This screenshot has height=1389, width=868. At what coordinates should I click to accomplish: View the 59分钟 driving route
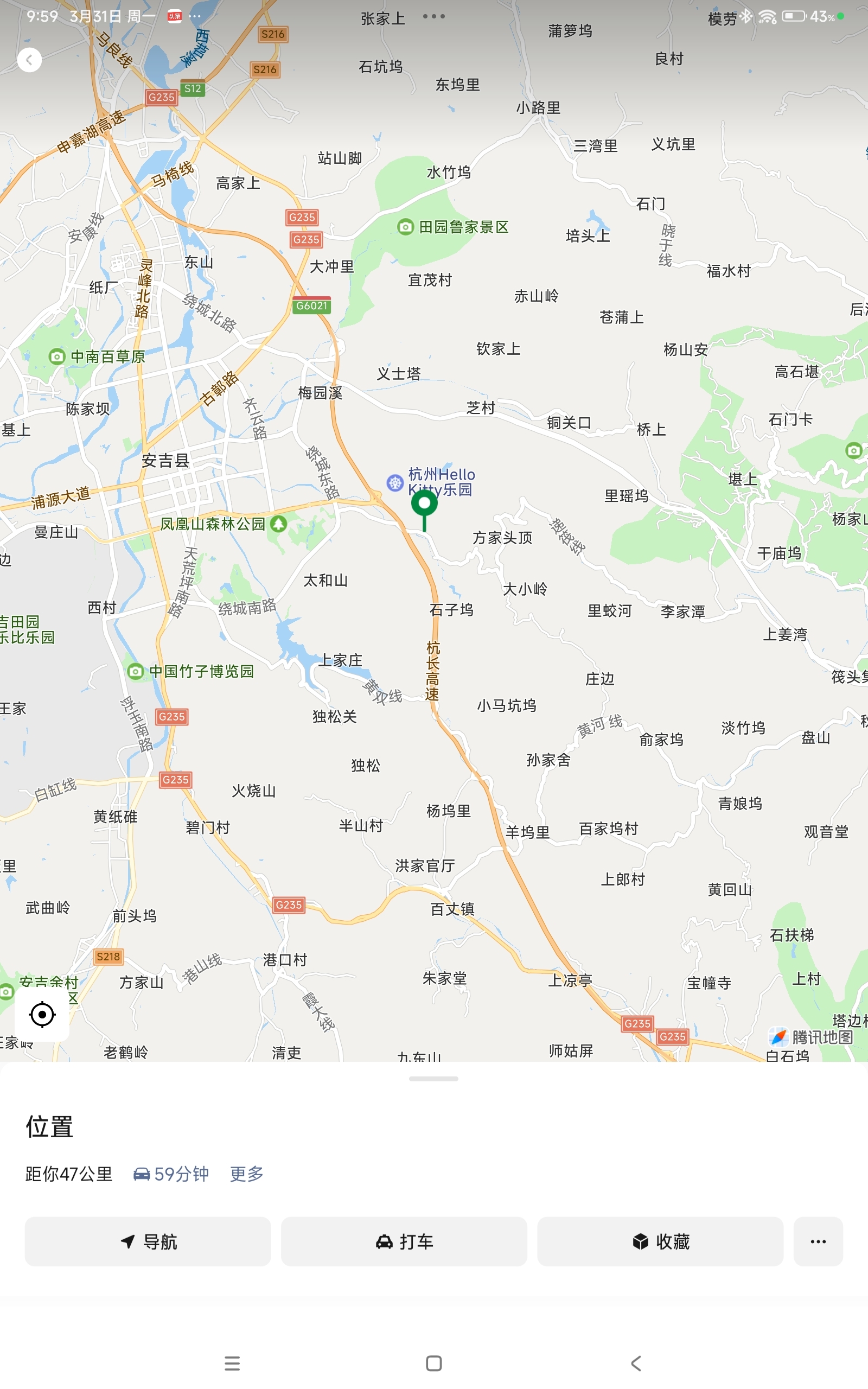[x=171, y=1174]
